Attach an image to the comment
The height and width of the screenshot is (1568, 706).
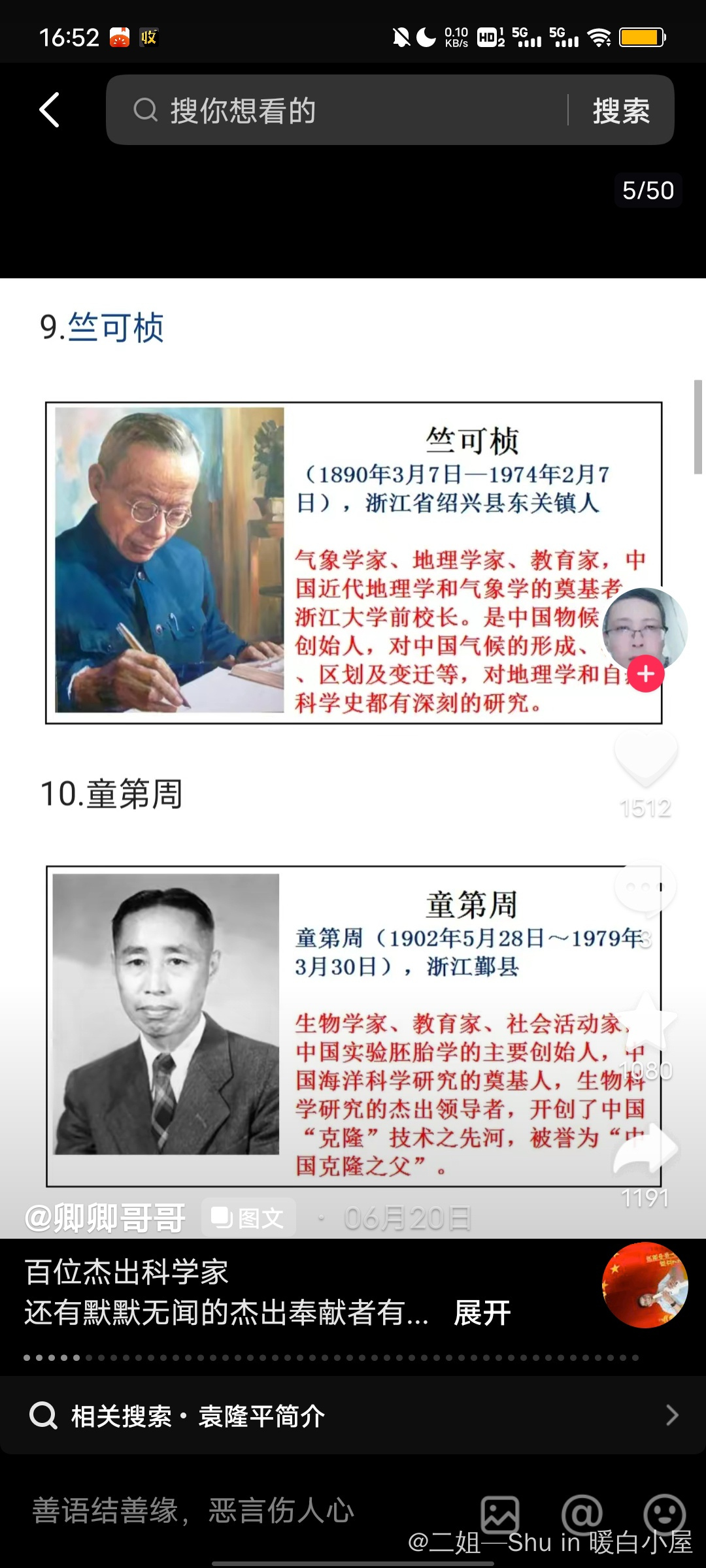point(500,1514)
